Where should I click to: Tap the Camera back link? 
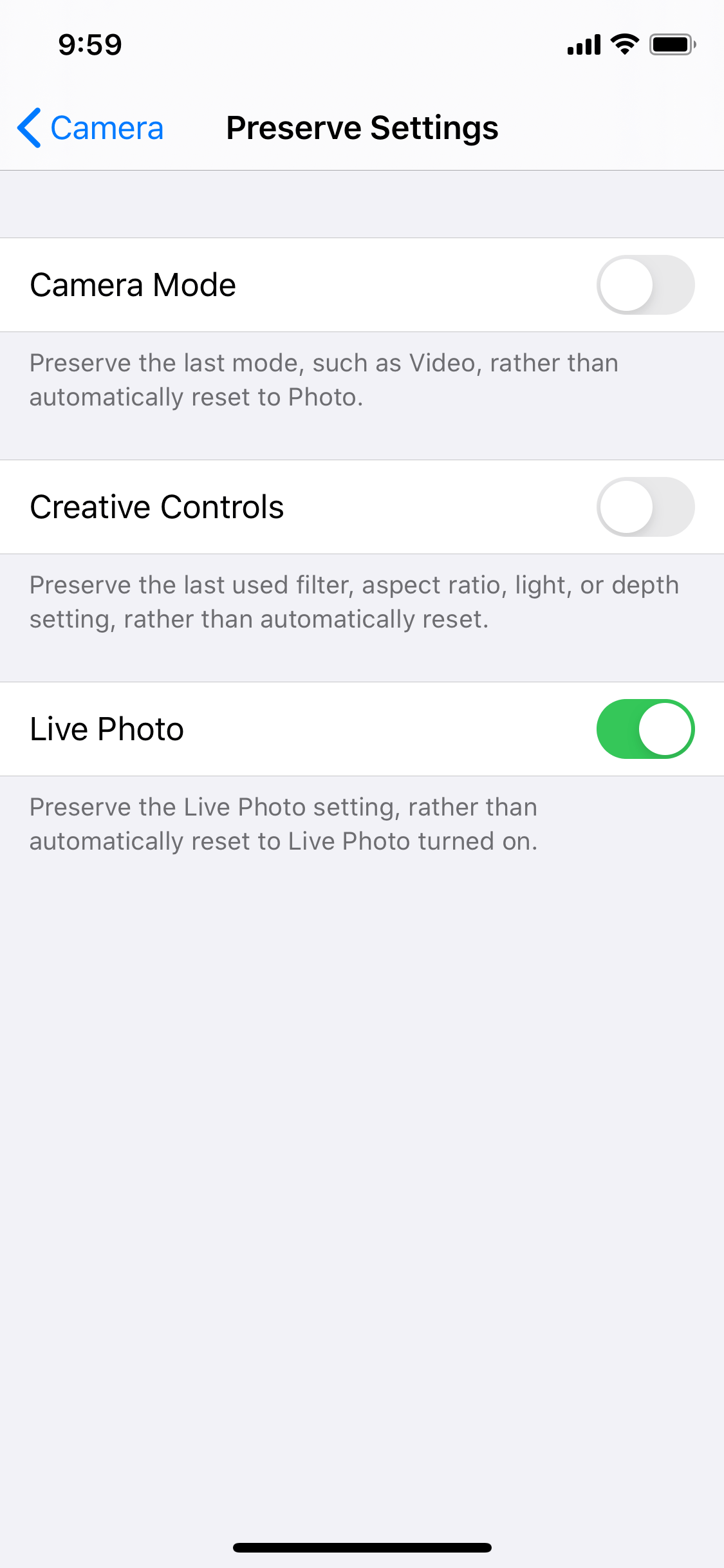click(107, 127)
